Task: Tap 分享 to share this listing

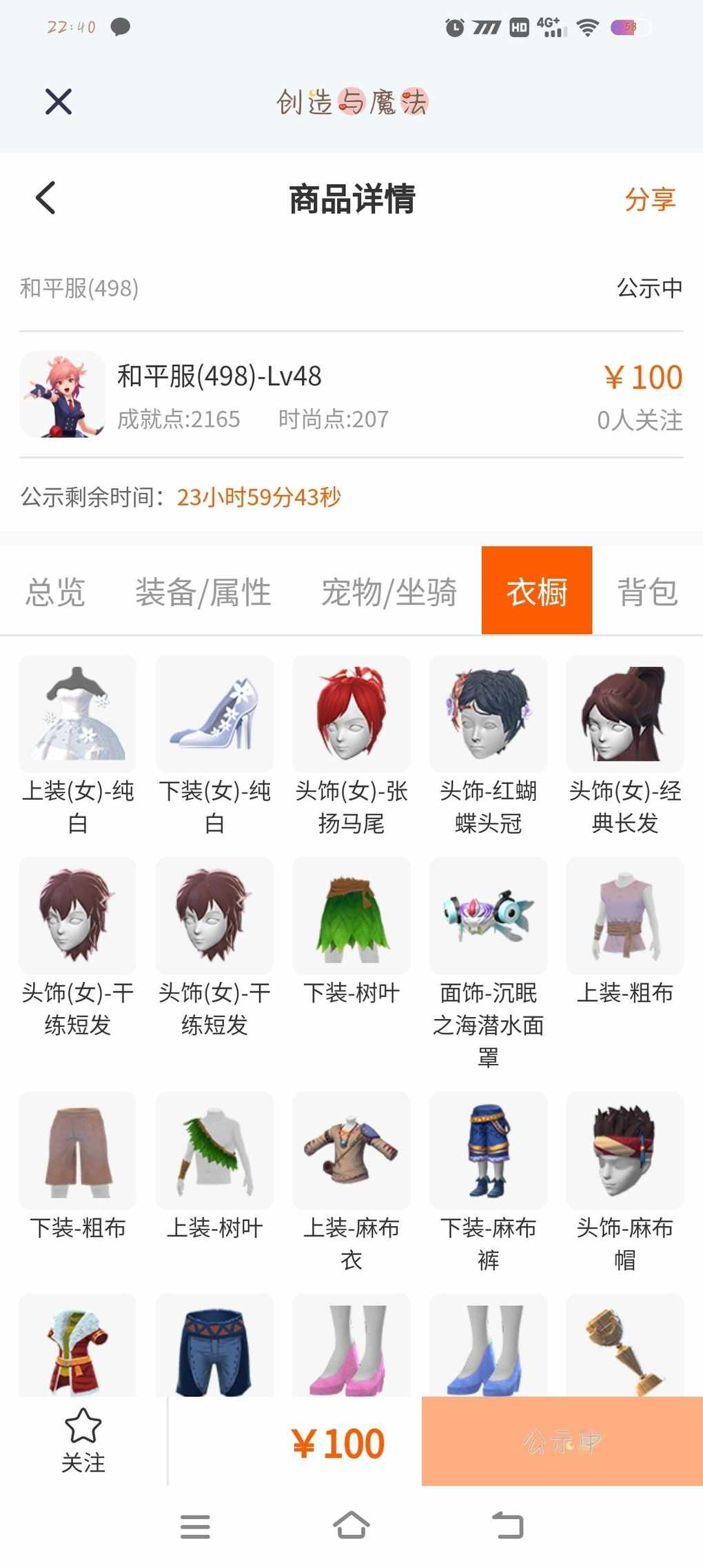Action: tap(649, 199)
